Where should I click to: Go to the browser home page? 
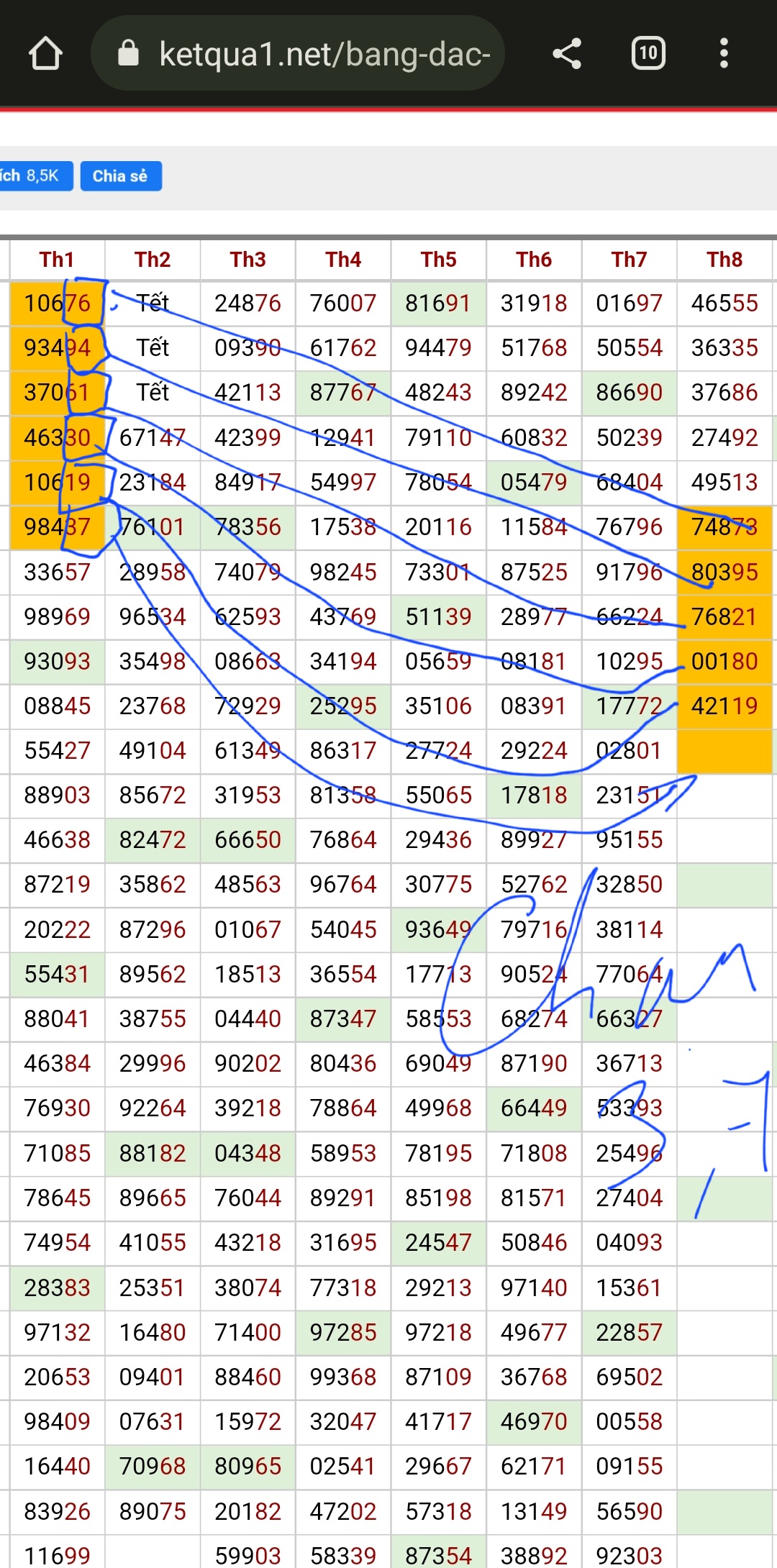pos(45,54)
